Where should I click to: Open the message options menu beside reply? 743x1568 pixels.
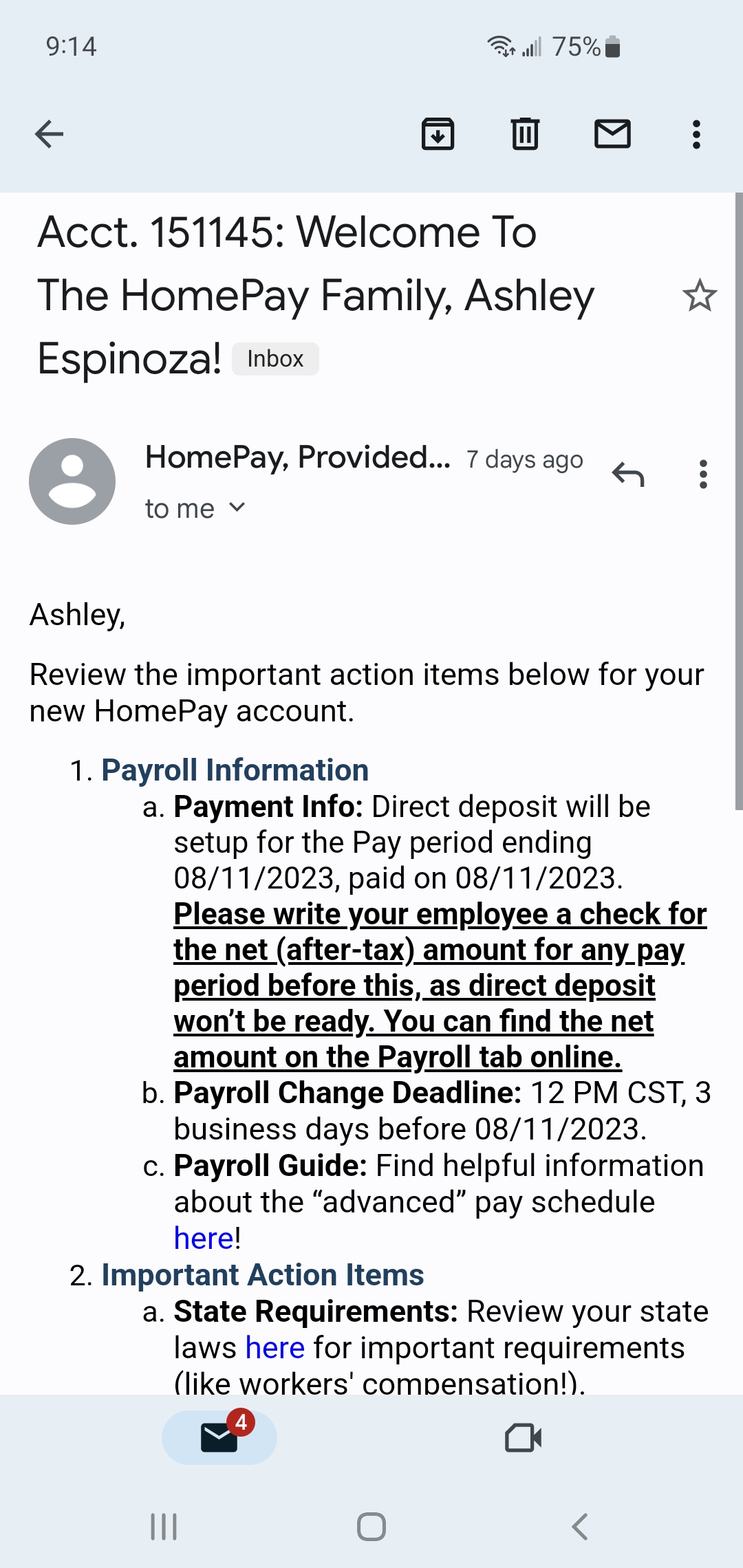pos(702,475)
